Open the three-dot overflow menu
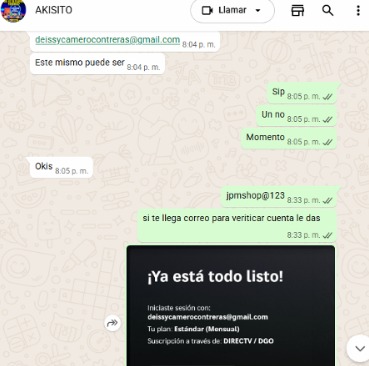Image resolution: width=369 pixels, height=366 pixels. point(358,11)
